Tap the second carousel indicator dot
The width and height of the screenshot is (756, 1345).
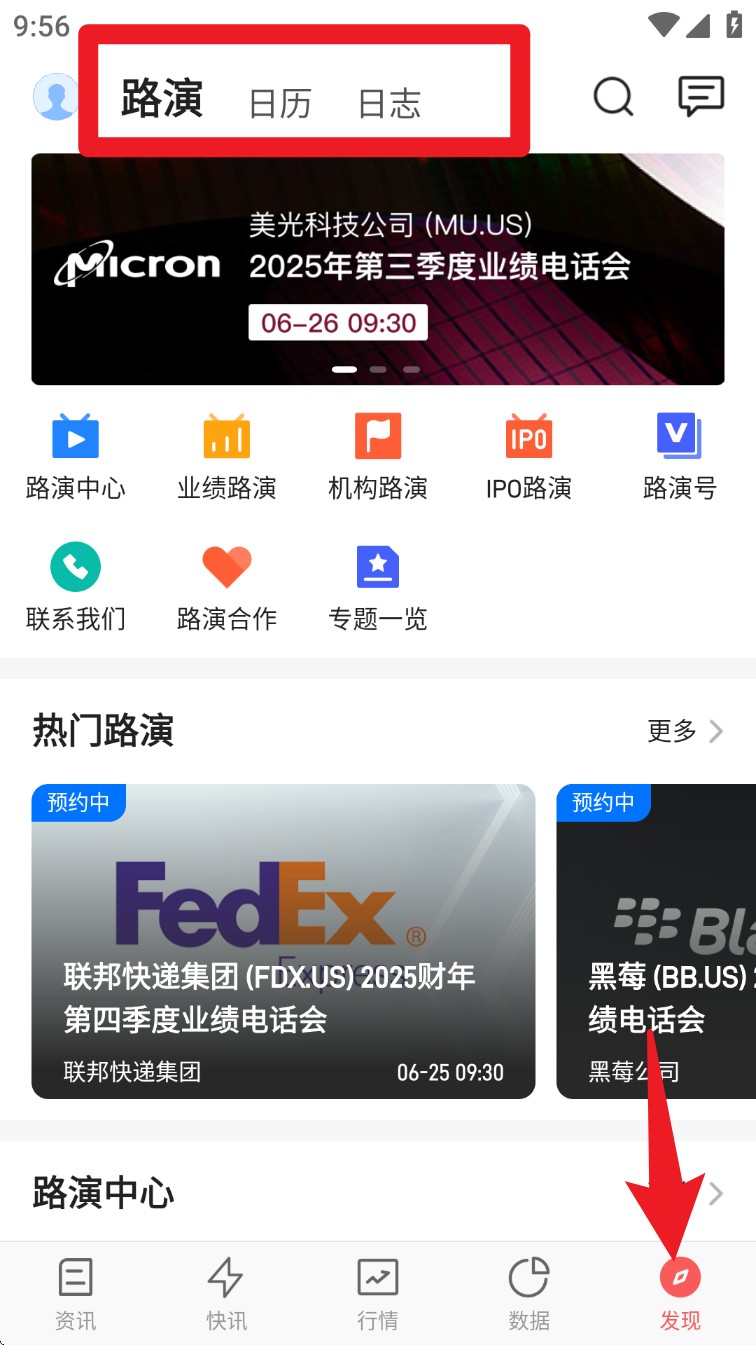(378, 369)
